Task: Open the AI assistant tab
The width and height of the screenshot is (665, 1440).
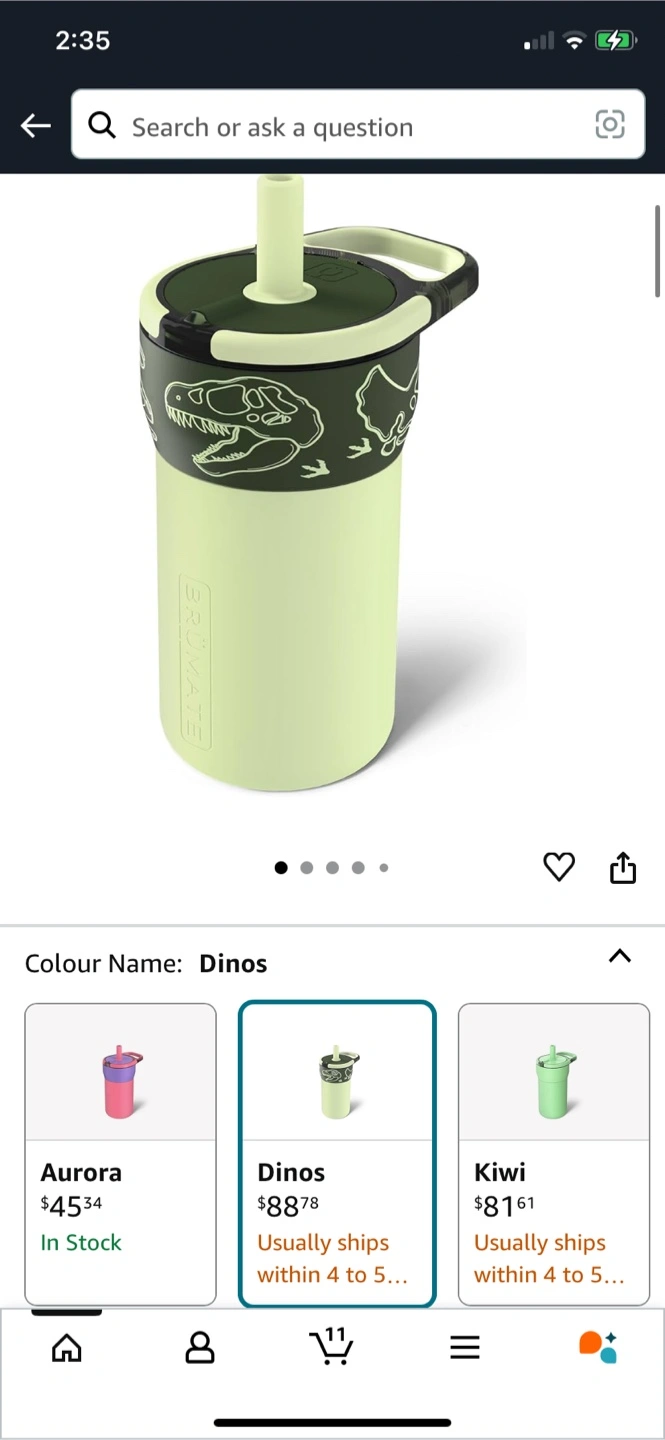Action: [598, 1346]
